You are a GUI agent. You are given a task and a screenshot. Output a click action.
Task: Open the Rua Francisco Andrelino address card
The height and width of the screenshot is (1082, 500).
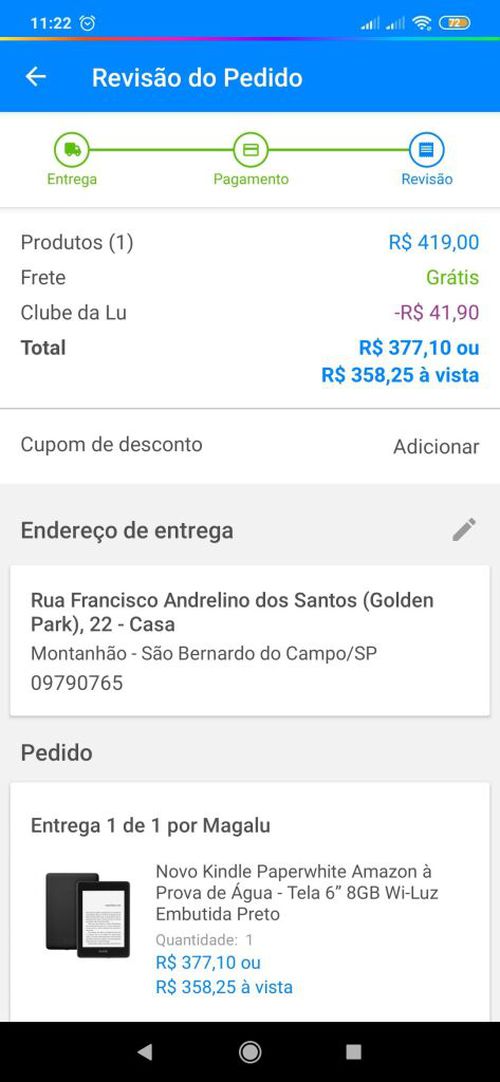pyautogui.click(x=250, y=640)
